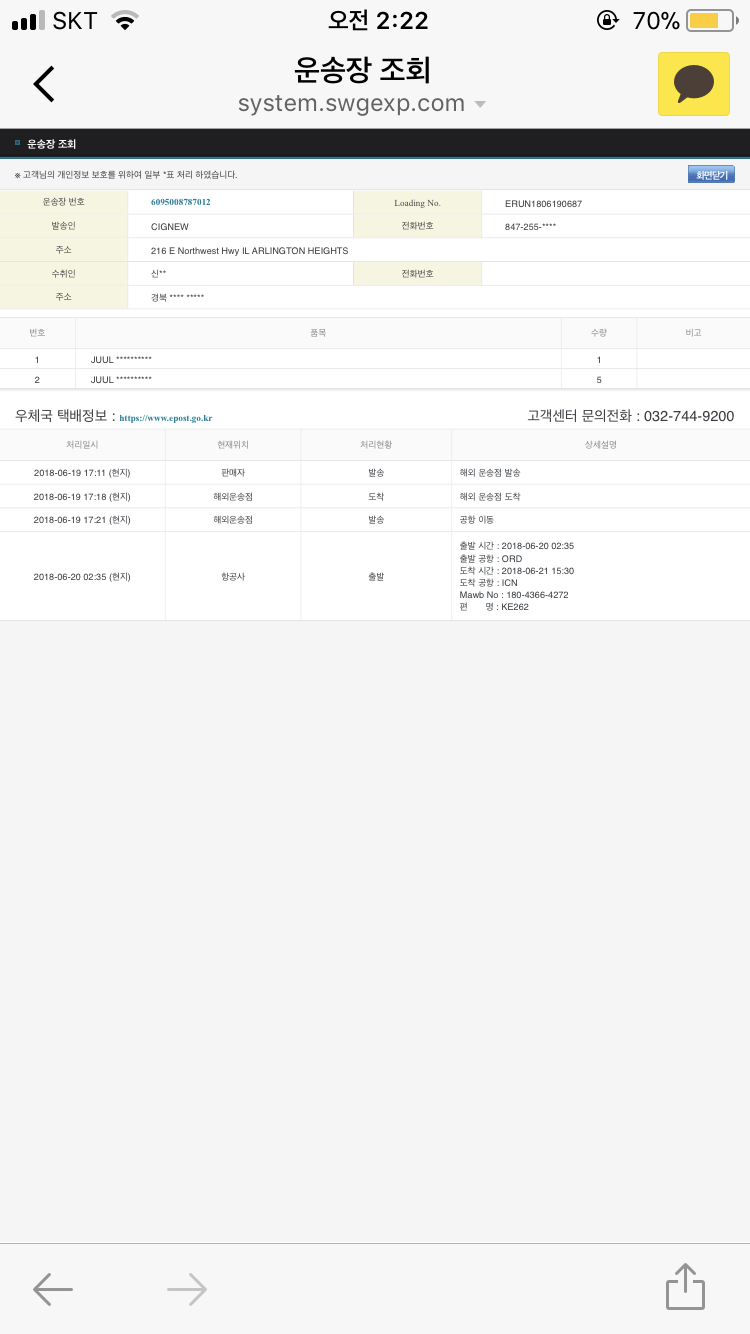Go back using the top-left chevron
The image size is (750, 1334).
(x=44, y=84)
